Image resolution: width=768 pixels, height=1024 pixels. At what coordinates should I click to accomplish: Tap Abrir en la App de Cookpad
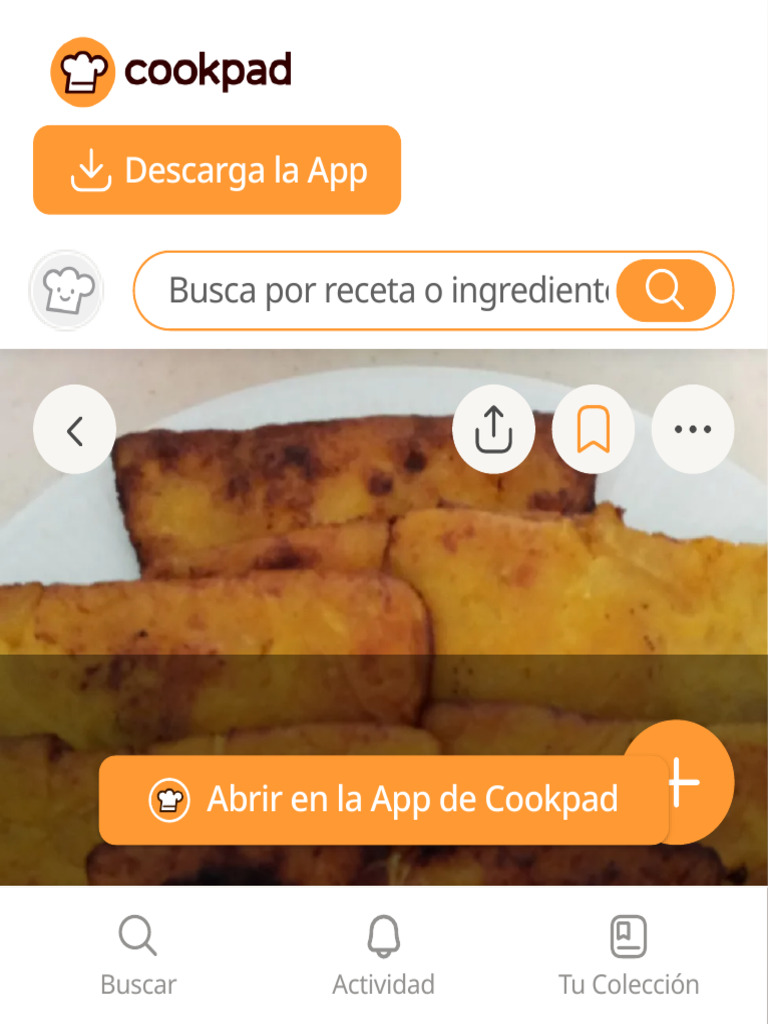point(384,800)
